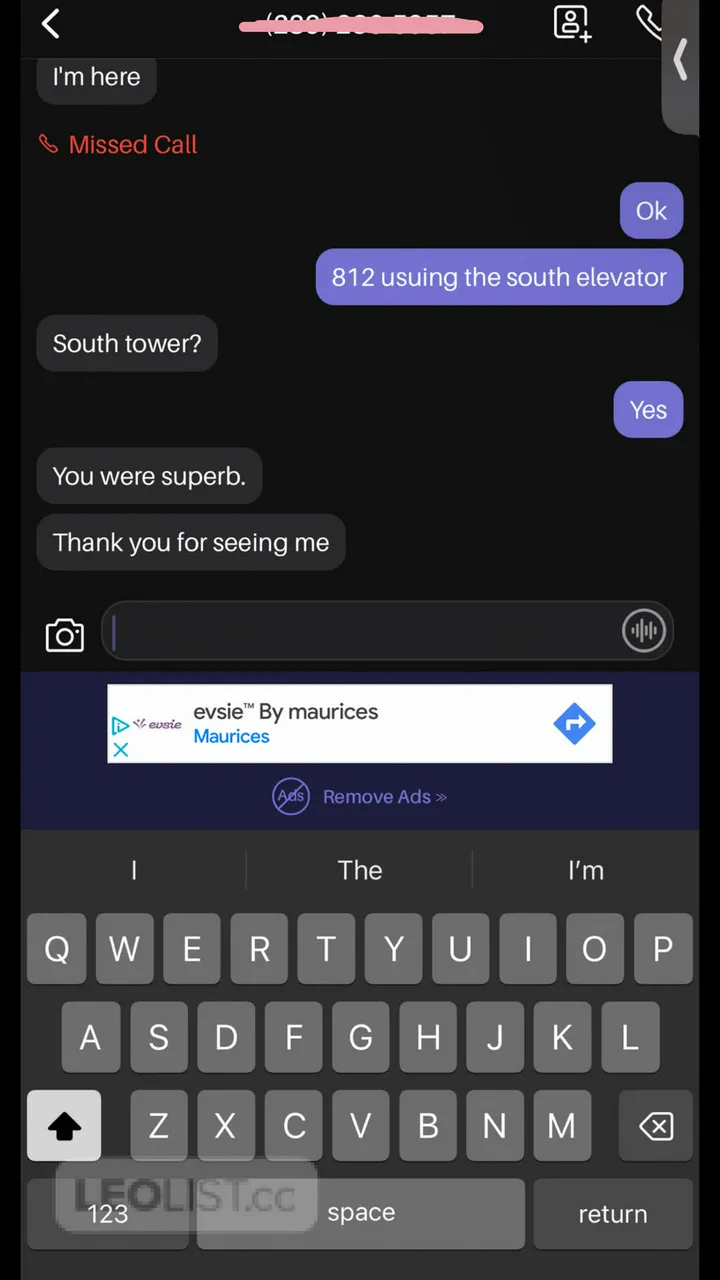Insert the suggested word "The"
This screenshot has width=720, height=1280.
pos(360,870)
